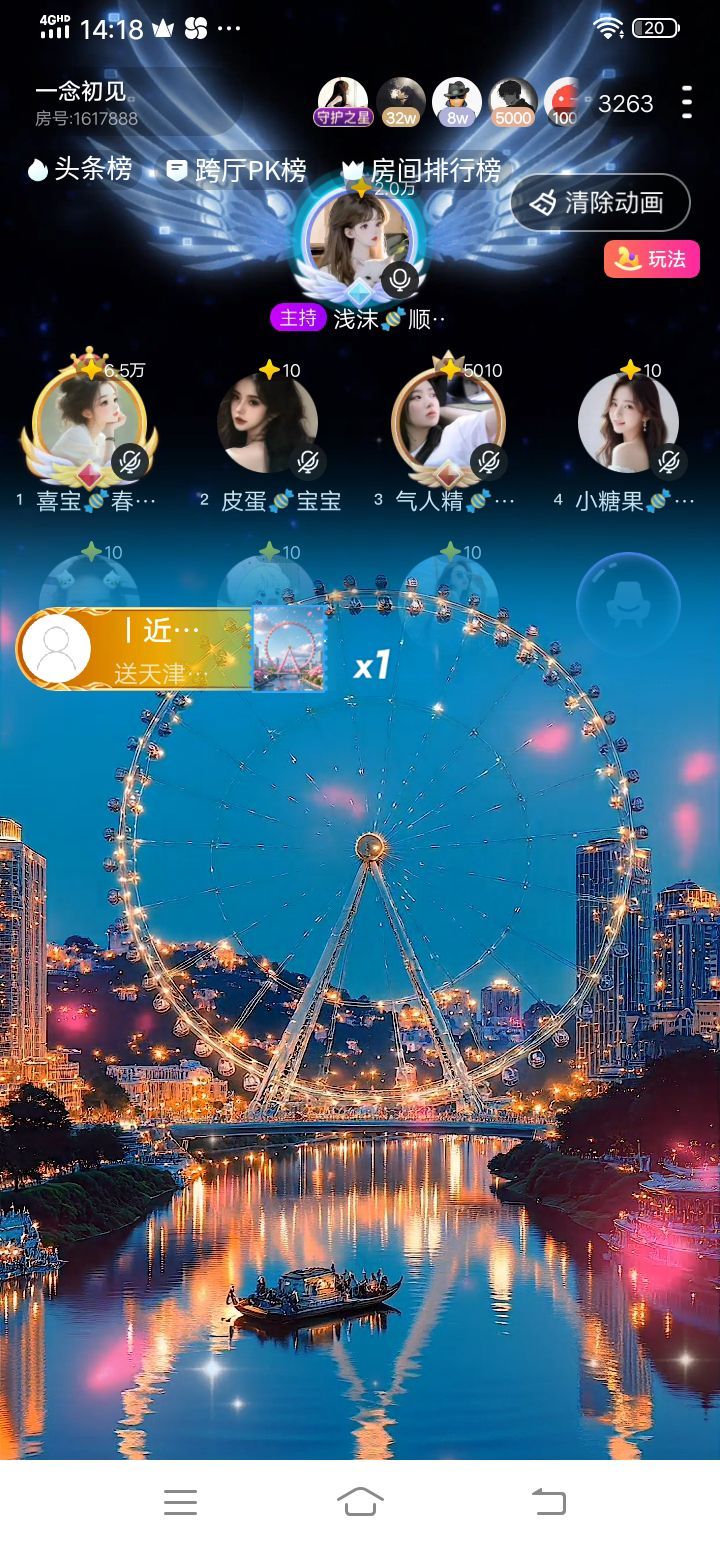This screenshot has height=1544, width=720.
Task: Go to the system home screen
Action: click(x=360, y=1501)
